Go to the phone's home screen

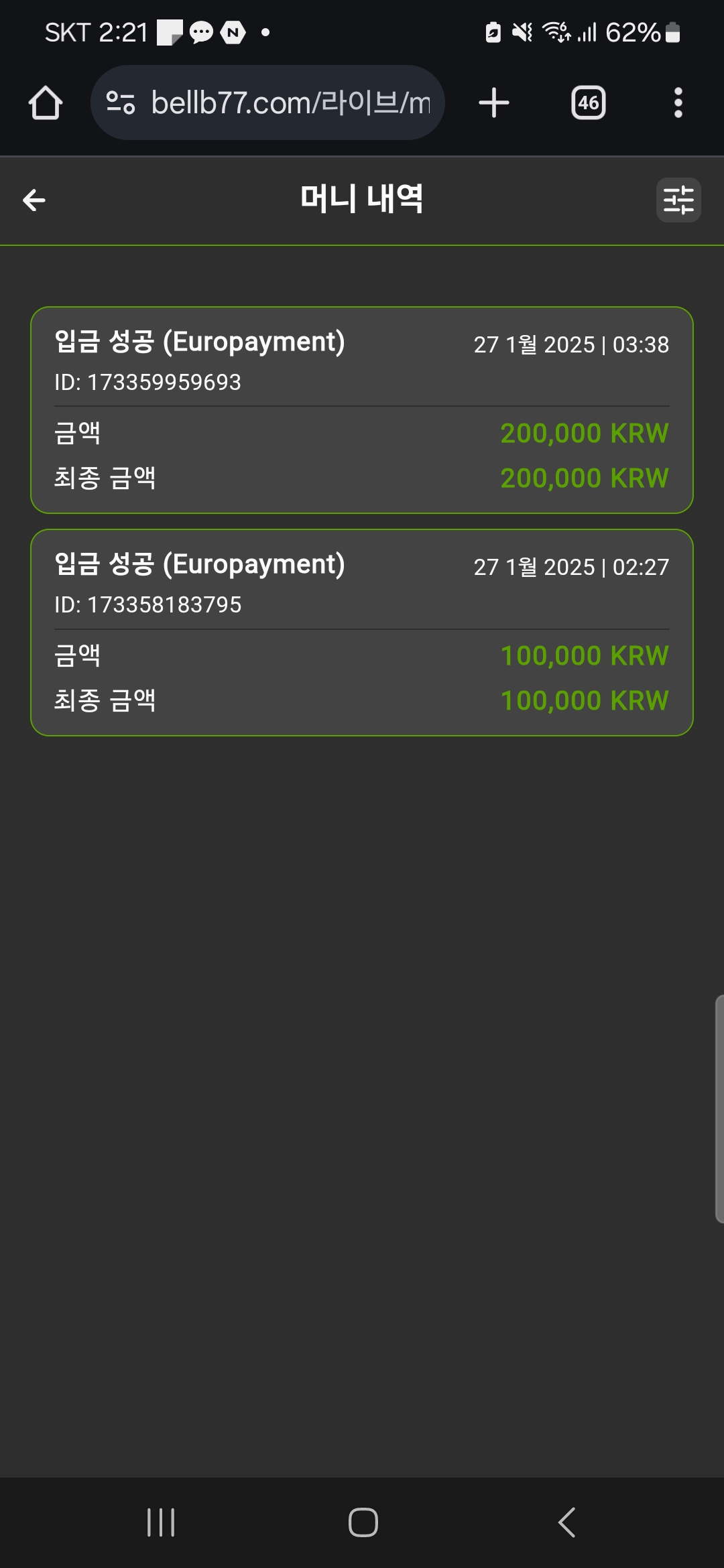[363, 1522]
